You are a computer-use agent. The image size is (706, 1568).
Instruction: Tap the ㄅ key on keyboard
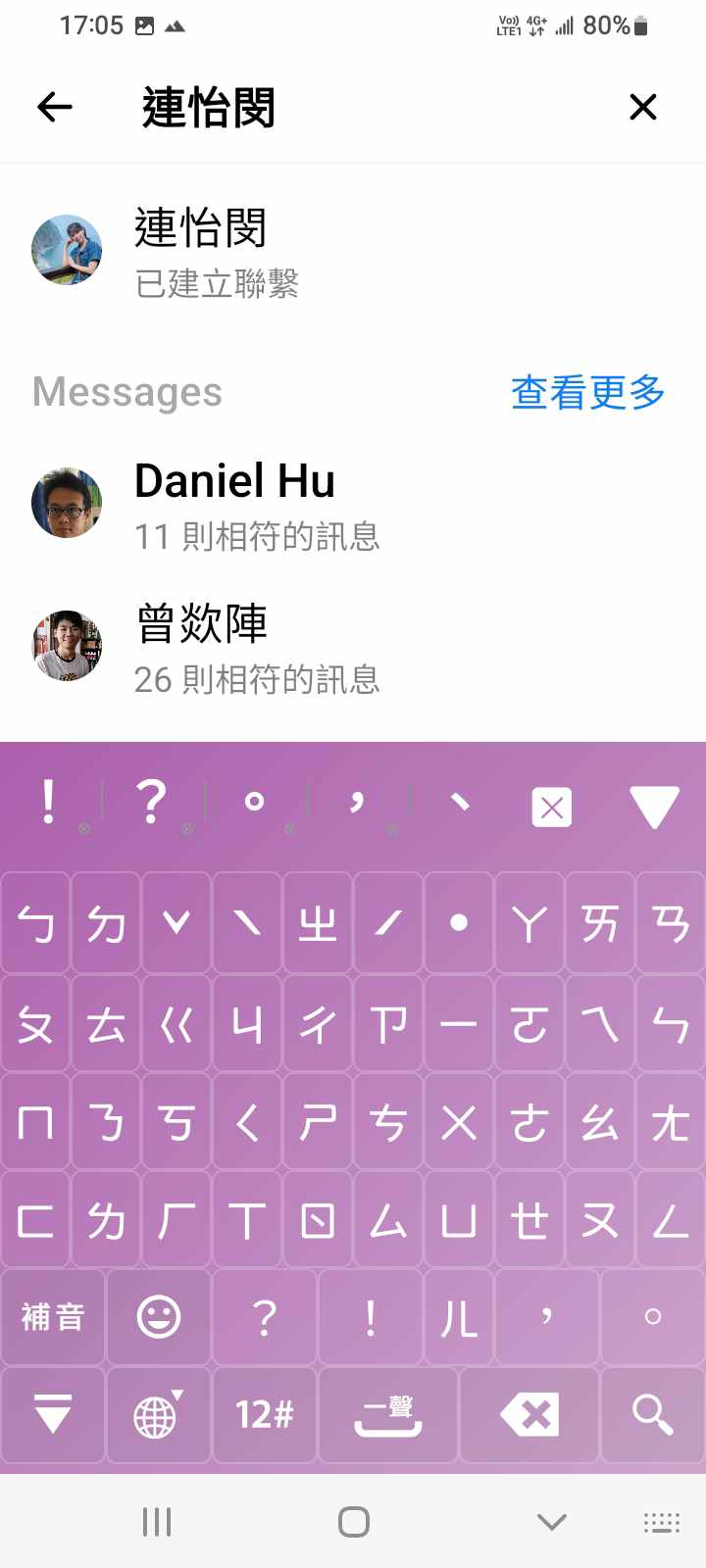[x=35, y=923]
